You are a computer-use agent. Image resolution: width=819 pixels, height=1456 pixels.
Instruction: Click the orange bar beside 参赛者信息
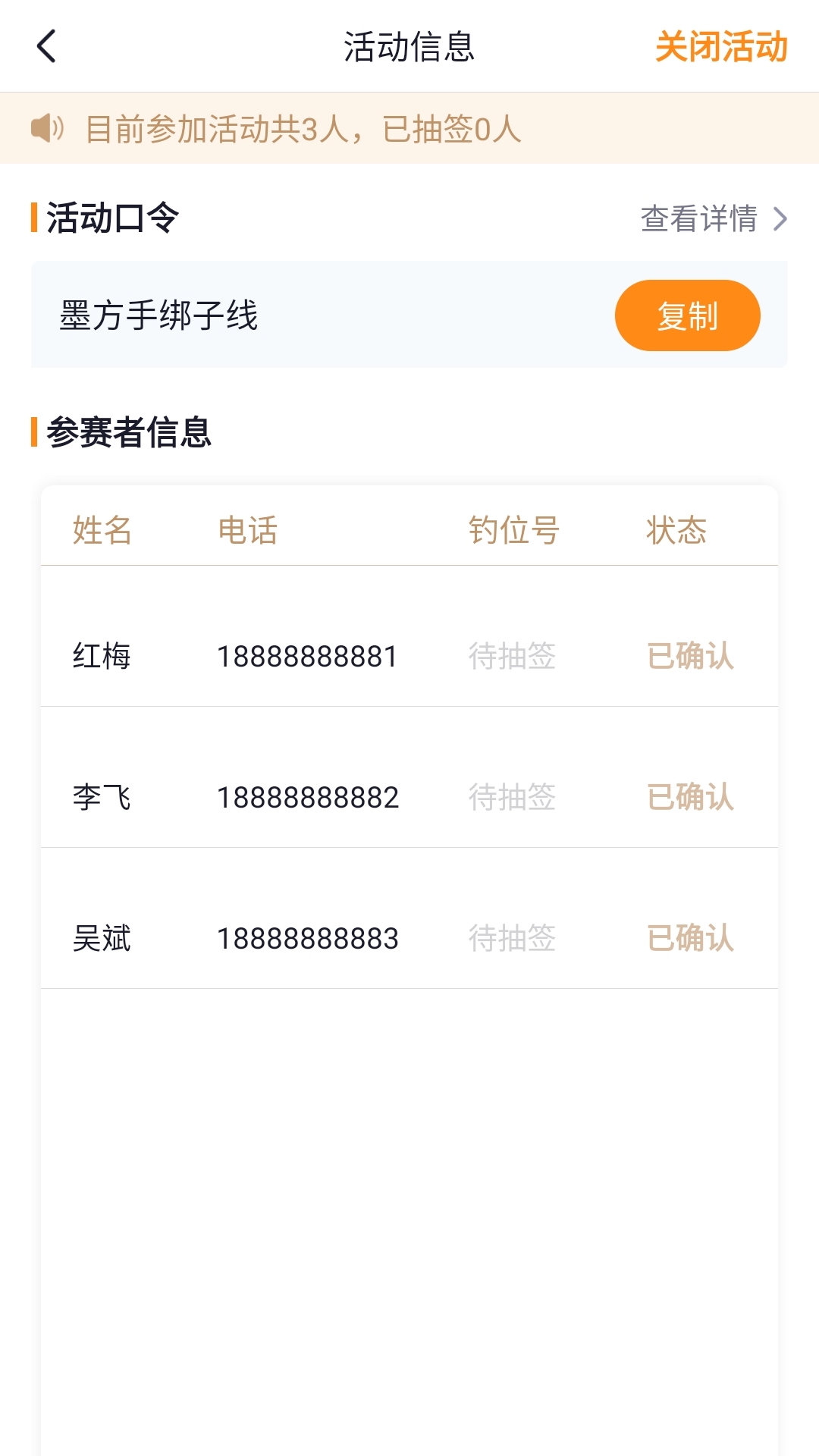[x=33, y=431]
